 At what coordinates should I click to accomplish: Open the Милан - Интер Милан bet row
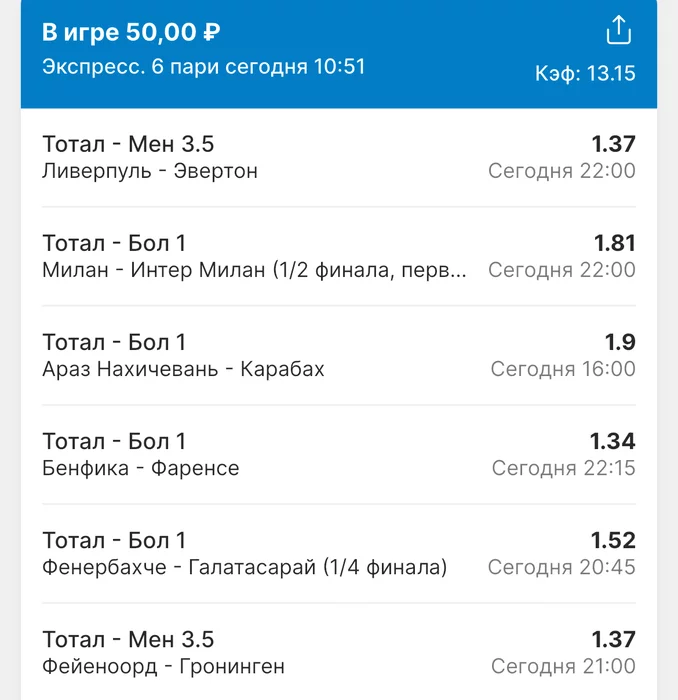pyautogui.click(x=338, y=257)
